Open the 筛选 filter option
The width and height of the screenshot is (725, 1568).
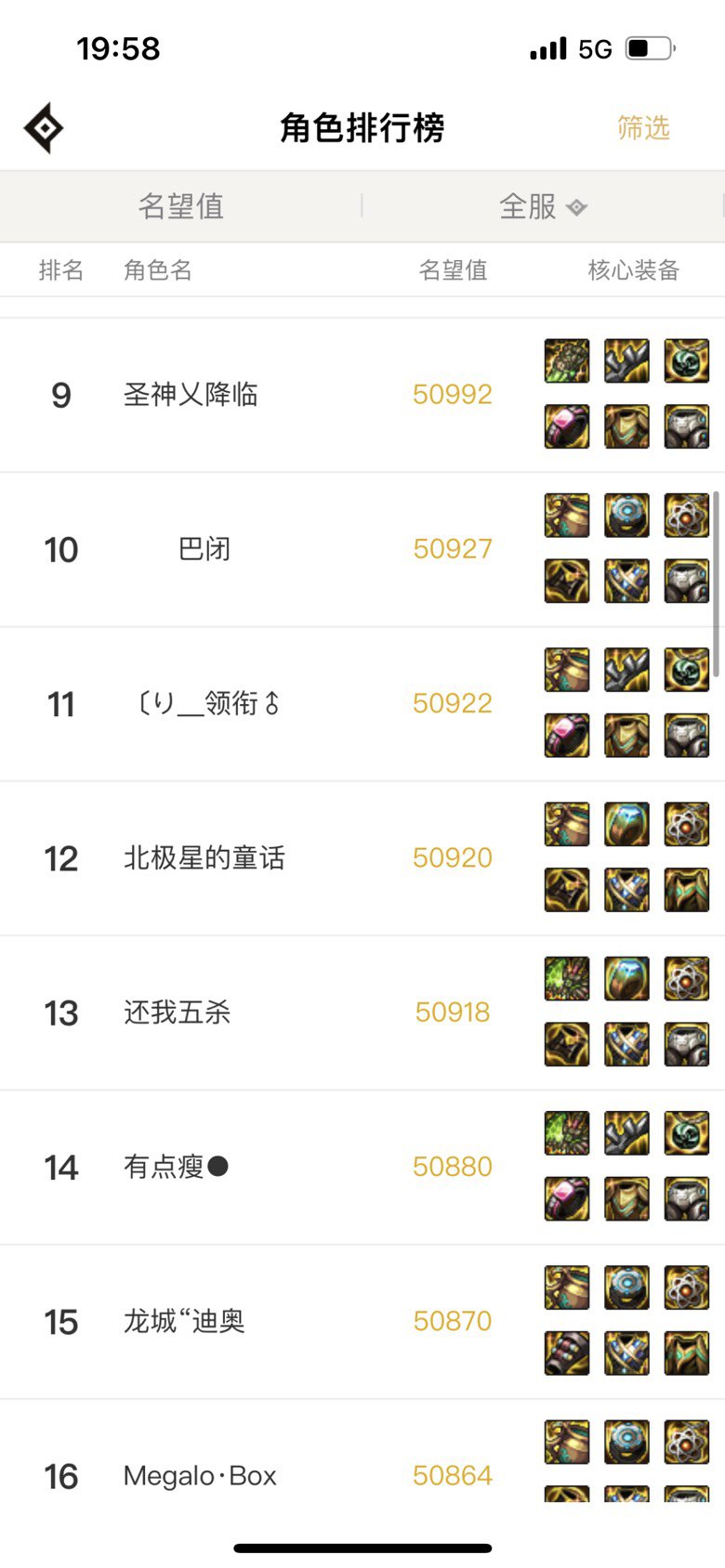coord(643,127)
